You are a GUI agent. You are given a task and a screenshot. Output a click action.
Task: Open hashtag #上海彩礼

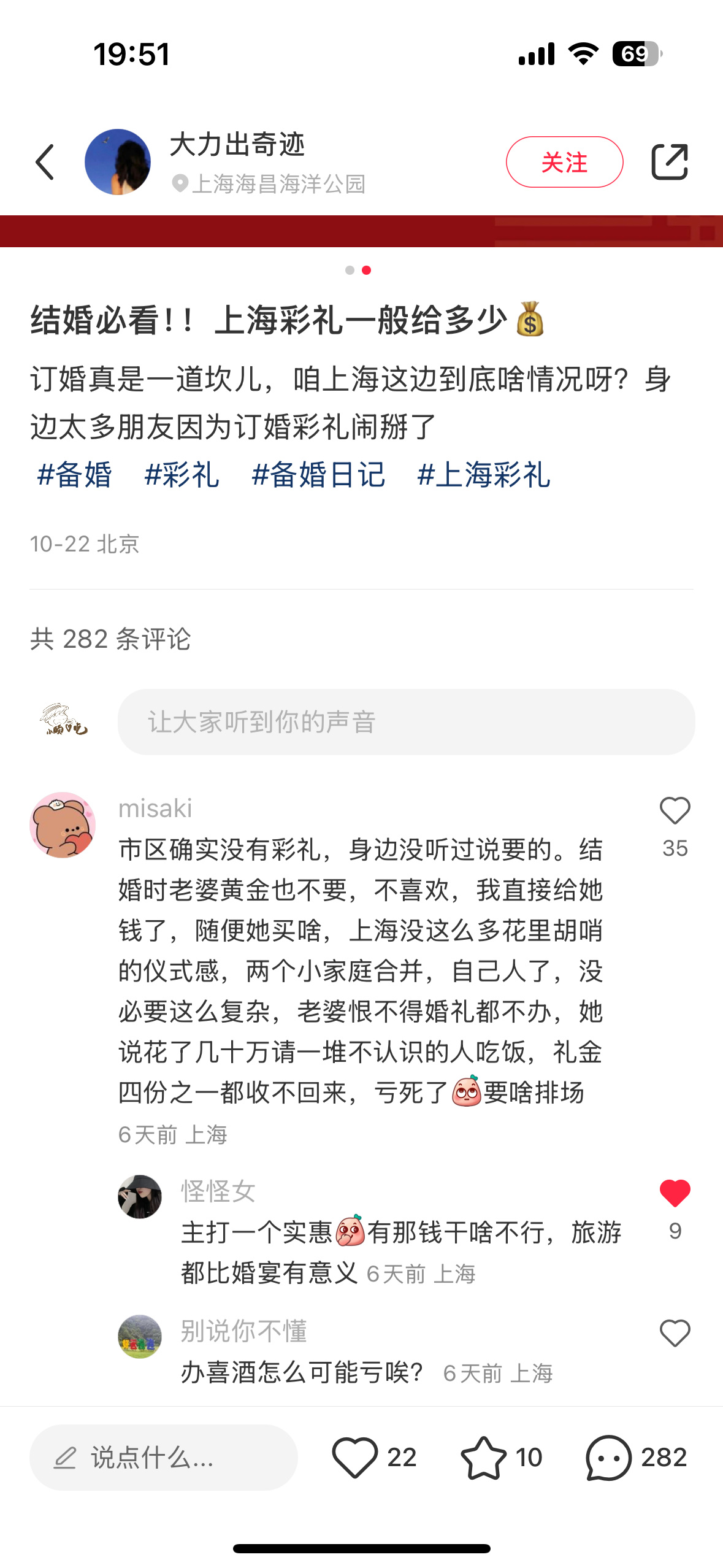tap(484, 475)
